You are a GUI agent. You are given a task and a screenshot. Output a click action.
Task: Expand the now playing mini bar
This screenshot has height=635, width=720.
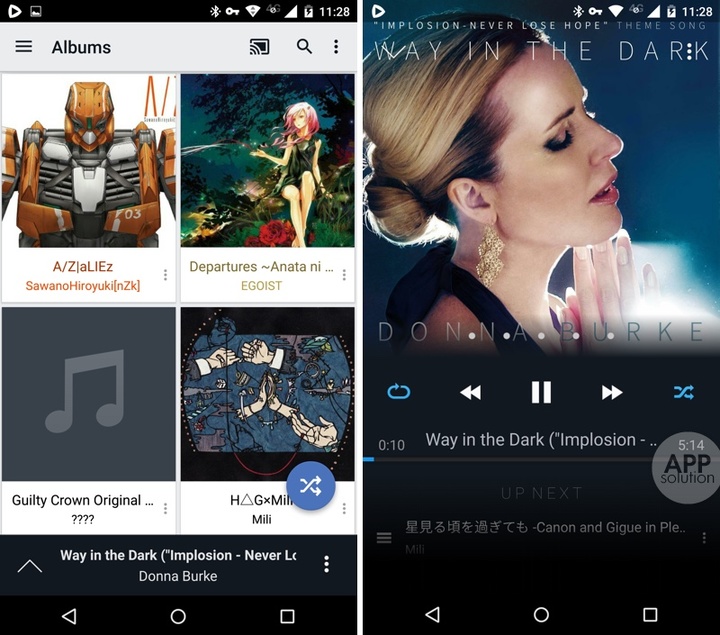pos(30,566)
